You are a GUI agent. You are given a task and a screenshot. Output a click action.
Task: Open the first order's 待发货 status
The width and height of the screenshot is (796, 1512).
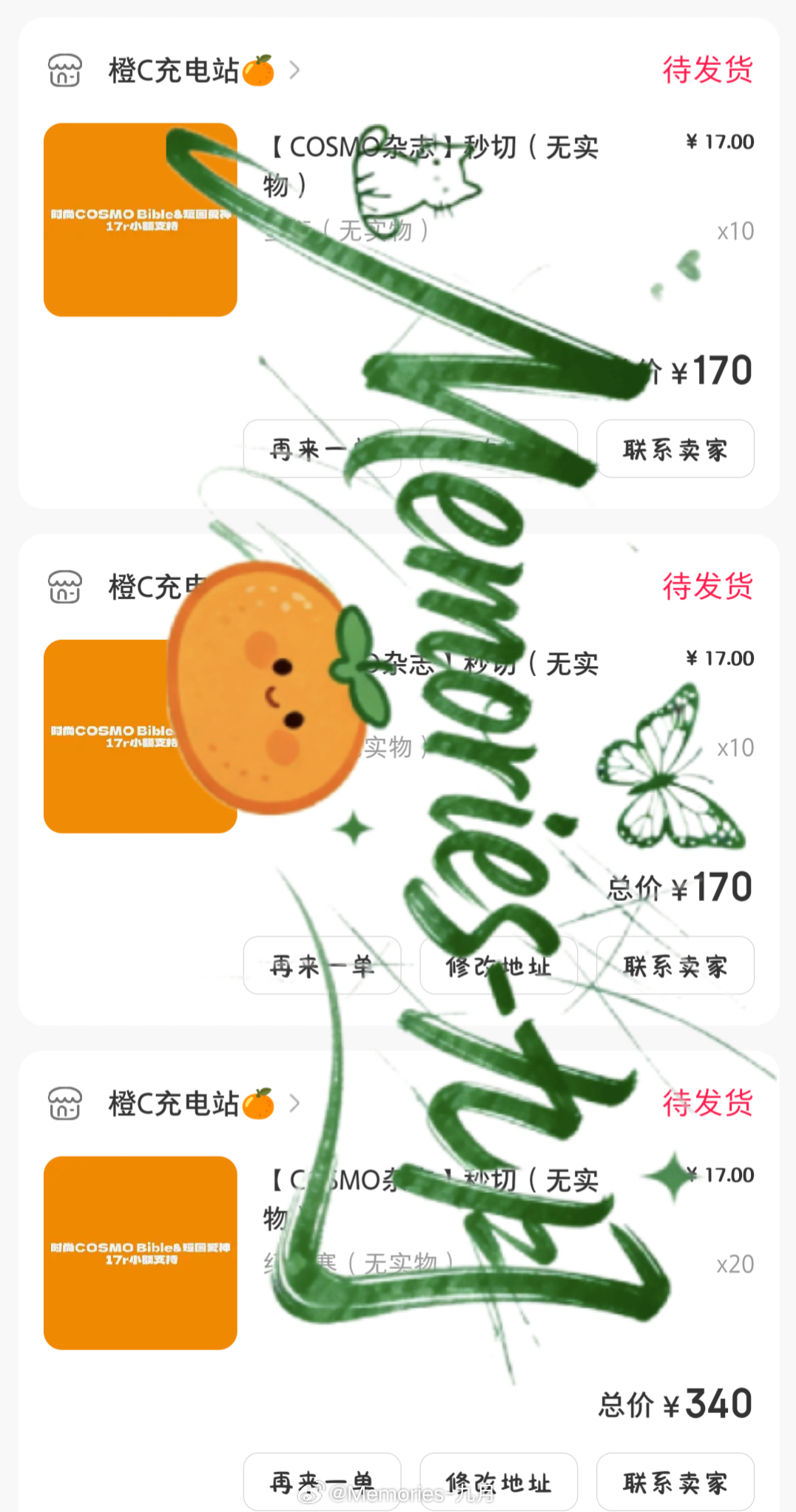coord(708,69)
